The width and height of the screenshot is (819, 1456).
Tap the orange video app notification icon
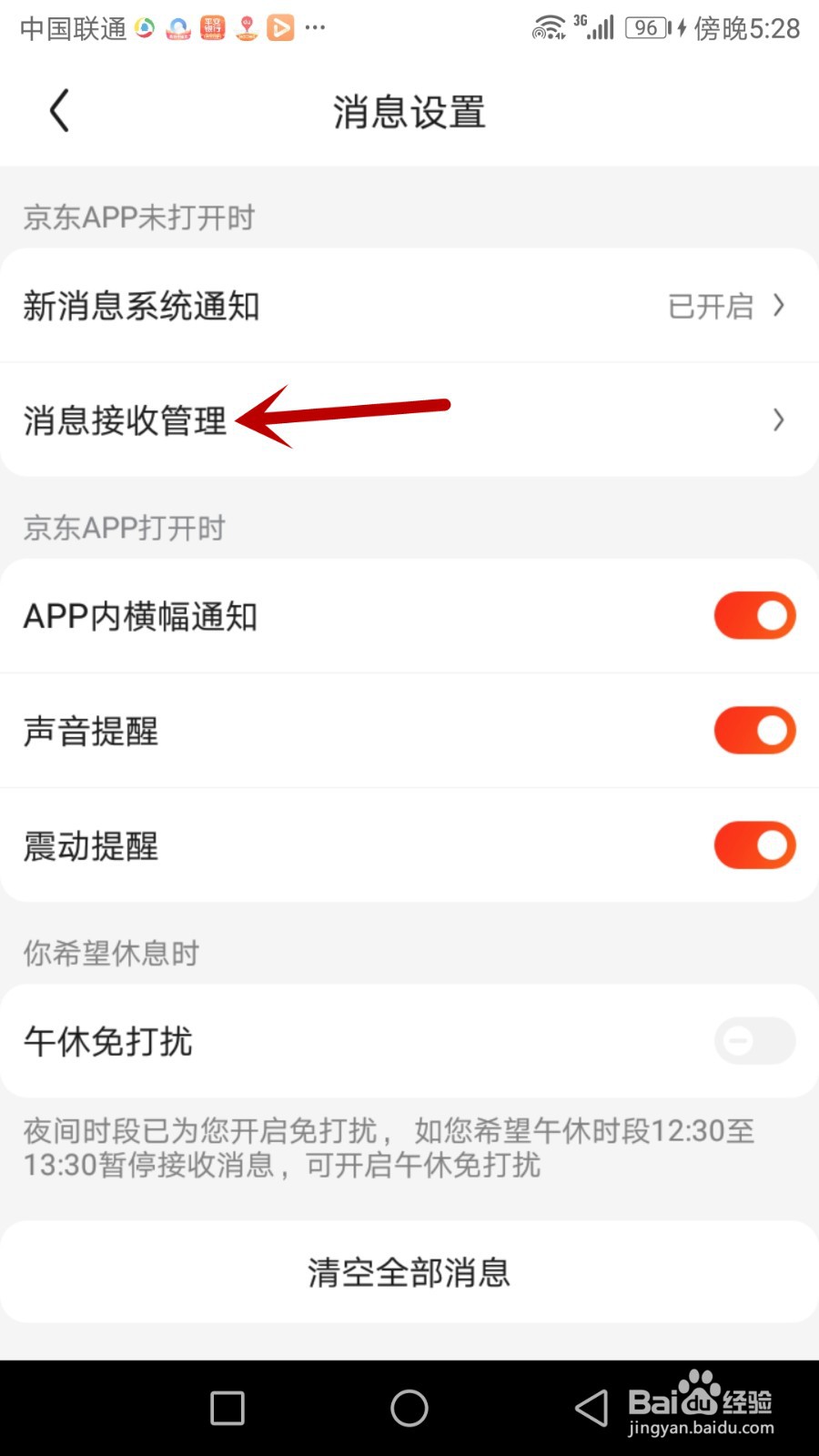point(279,28)
